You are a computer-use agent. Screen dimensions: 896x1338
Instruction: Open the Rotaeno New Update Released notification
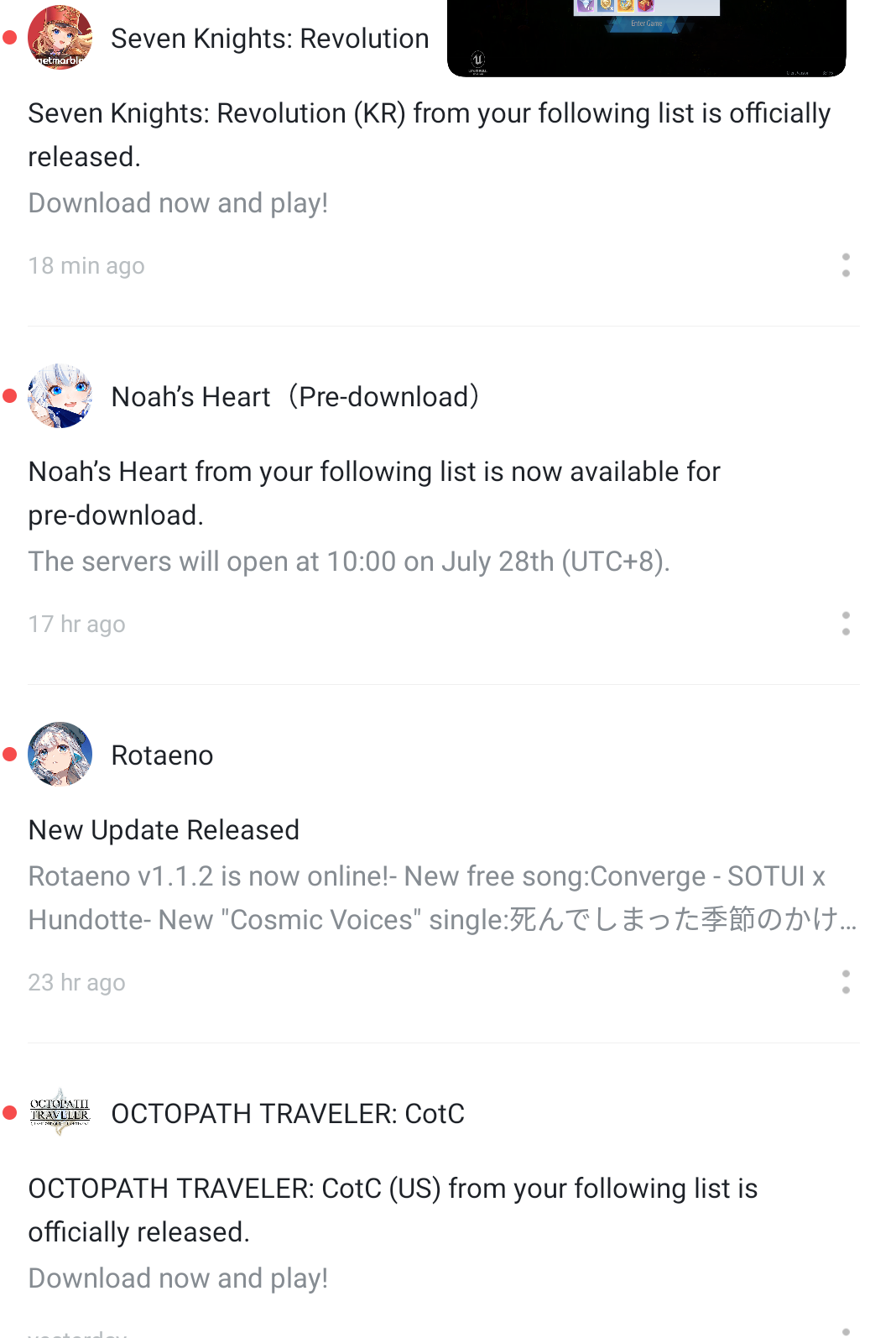[x=440, y=875]
